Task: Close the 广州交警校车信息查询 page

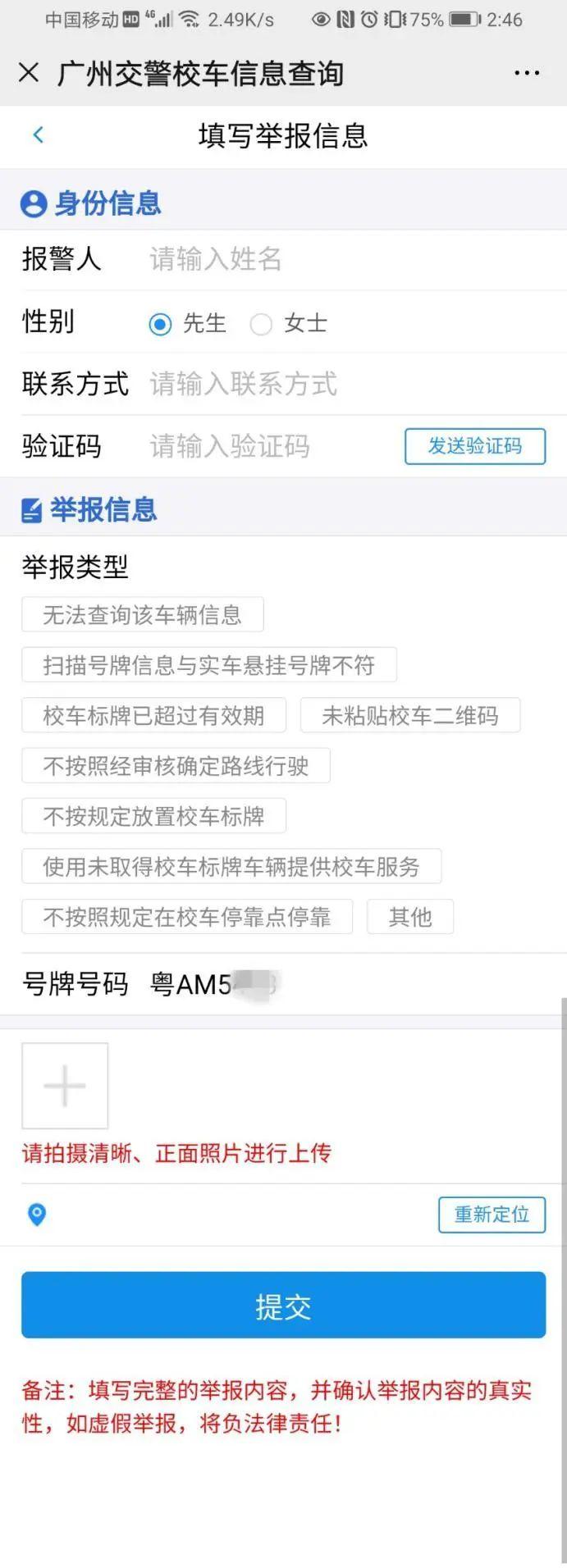Action: click(29, 73)
